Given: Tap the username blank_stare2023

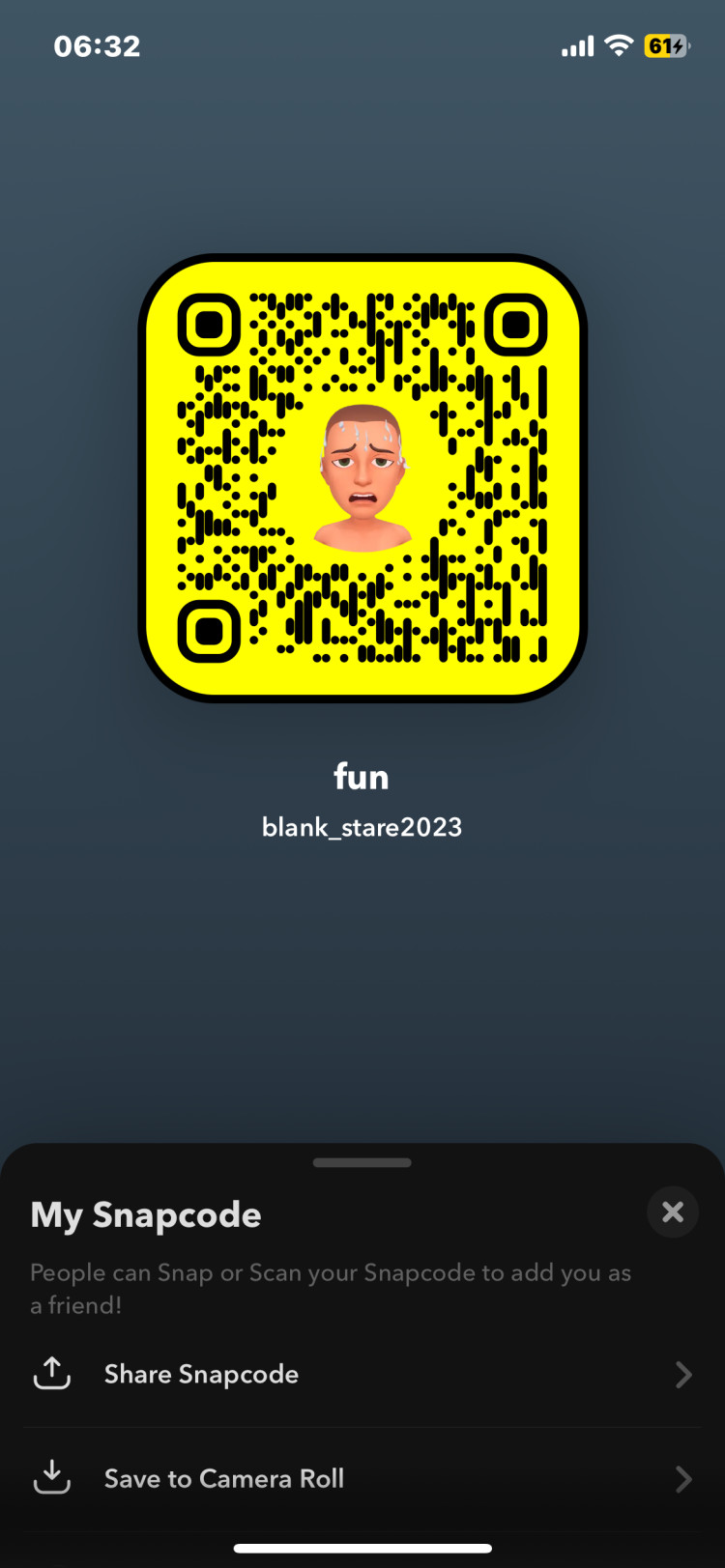Looking at the screenshot, I should [x=362, y=827].
